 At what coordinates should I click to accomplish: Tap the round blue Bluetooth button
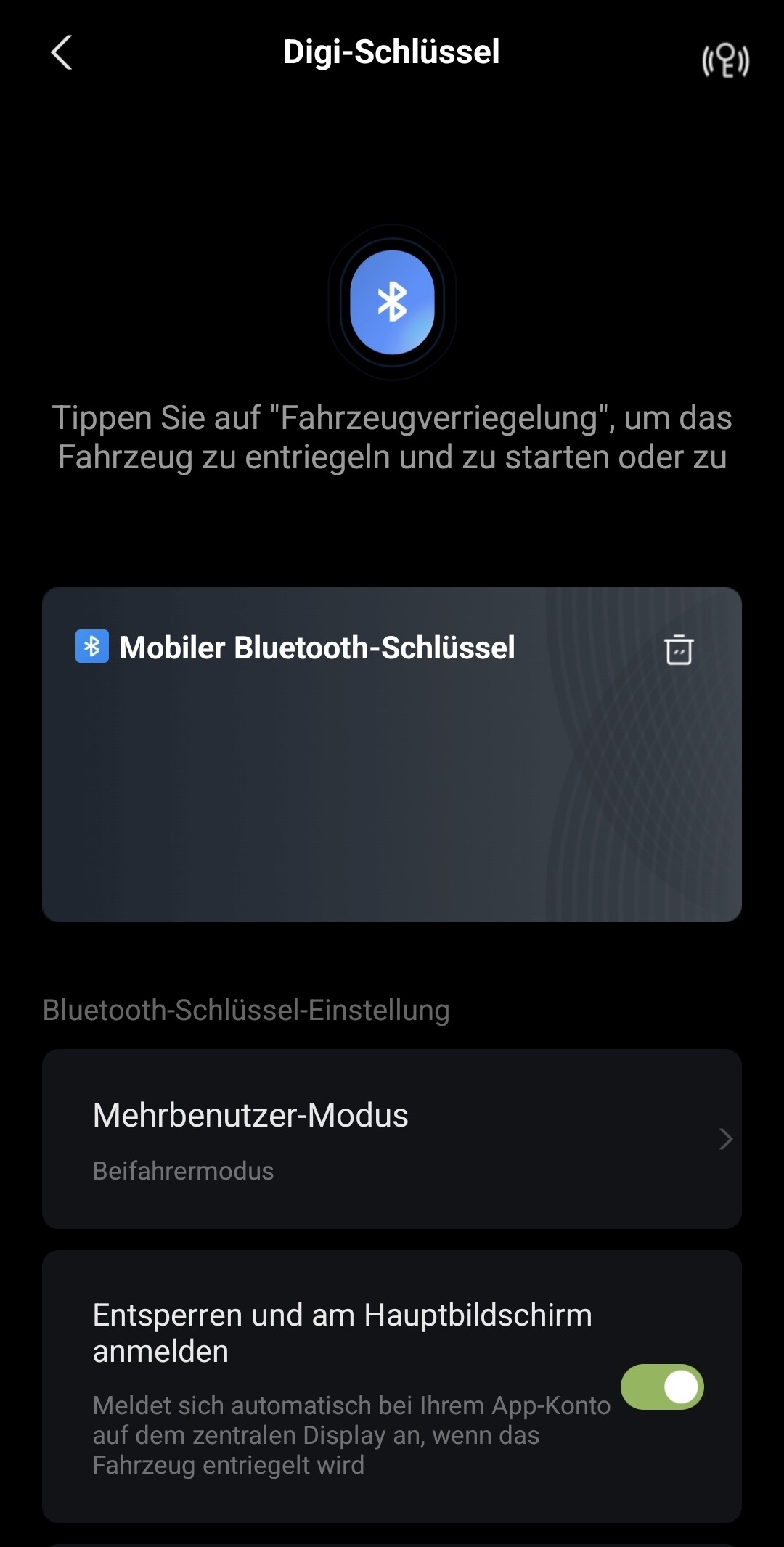pyautogui.click(x=392, y=302)
